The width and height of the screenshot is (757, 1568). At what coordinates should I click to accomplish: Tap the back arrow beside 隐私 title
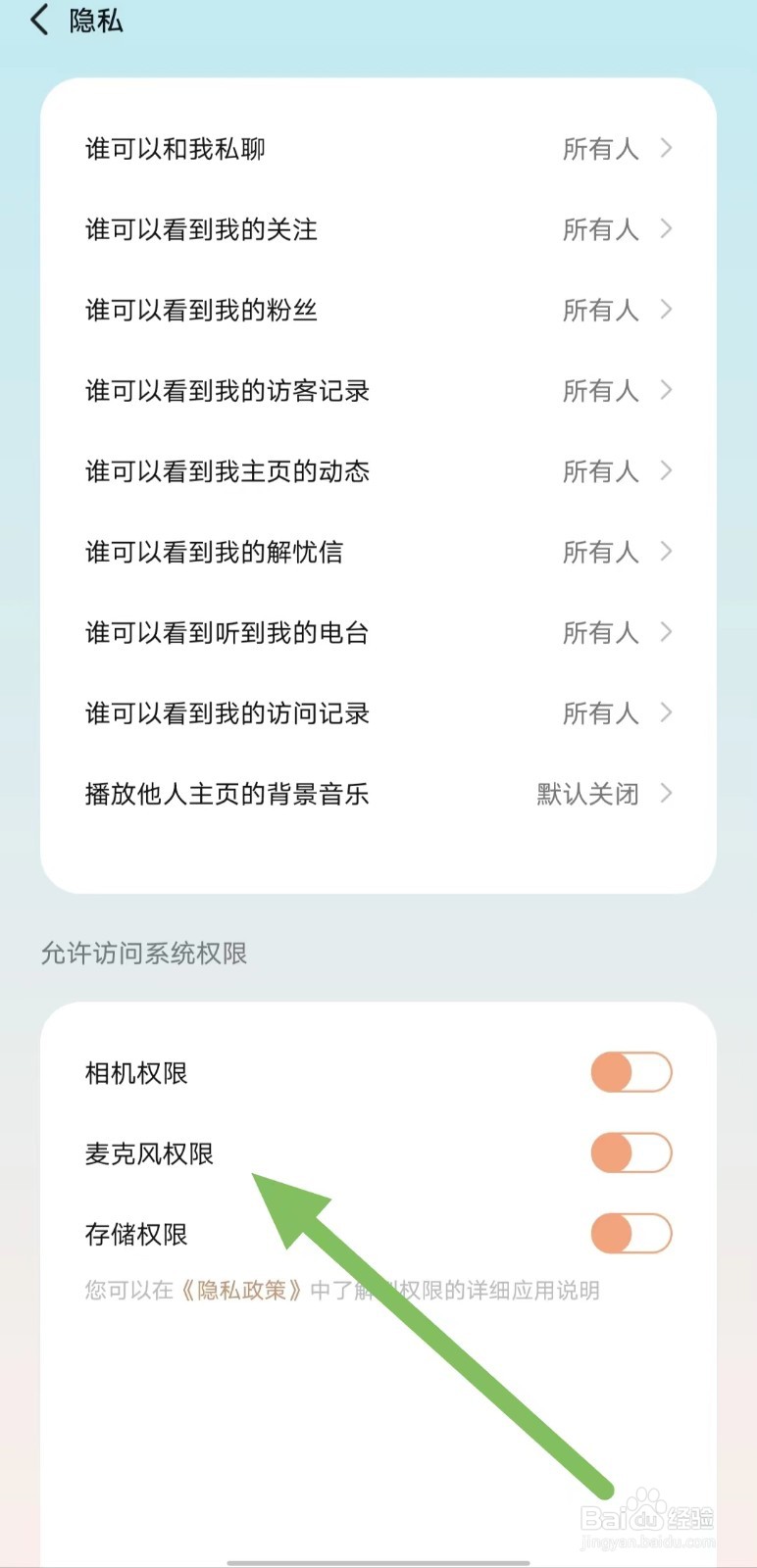[39, 20]
